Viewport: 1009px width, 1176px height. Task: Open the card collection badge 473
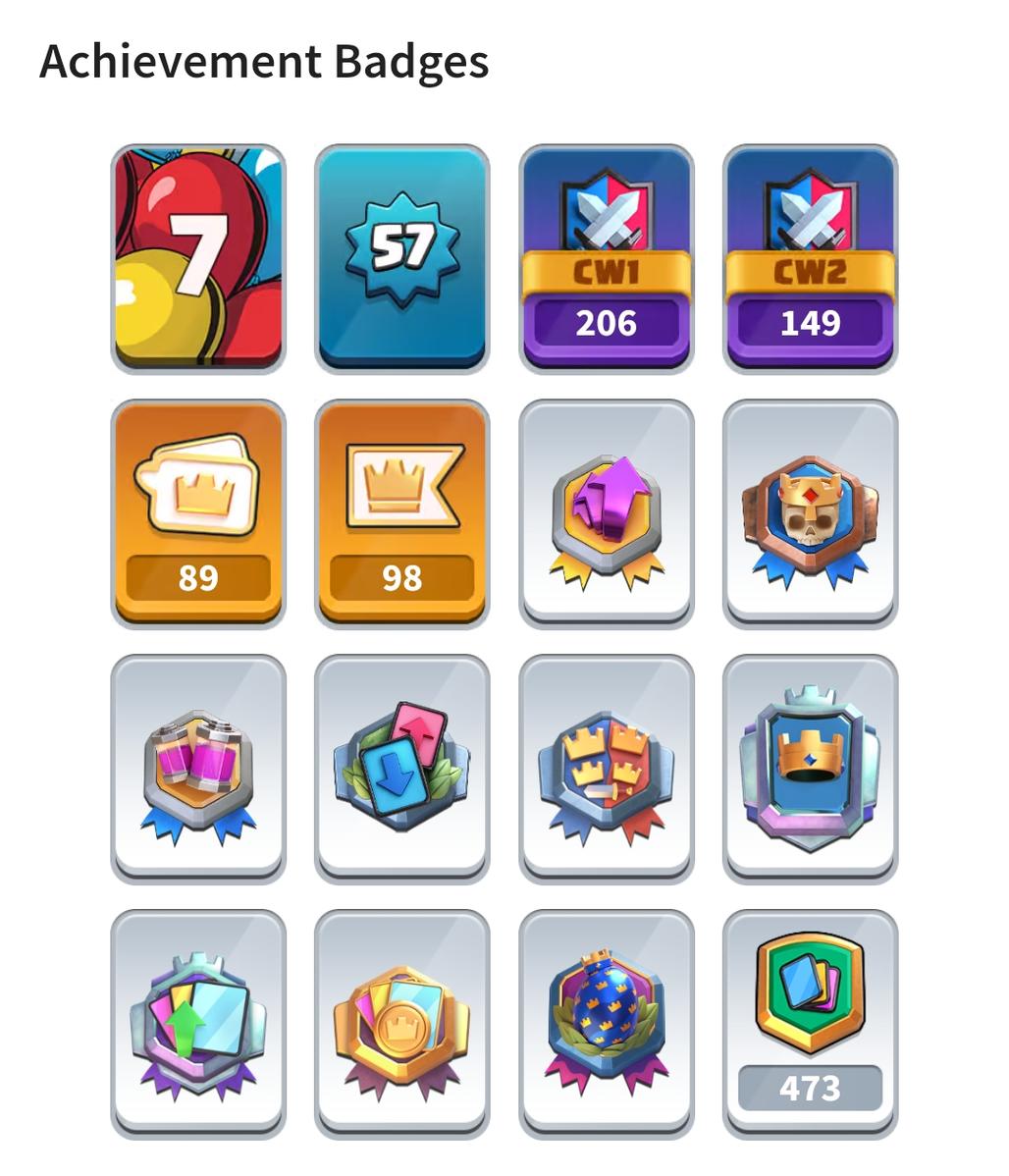[x=810, y=1023]
